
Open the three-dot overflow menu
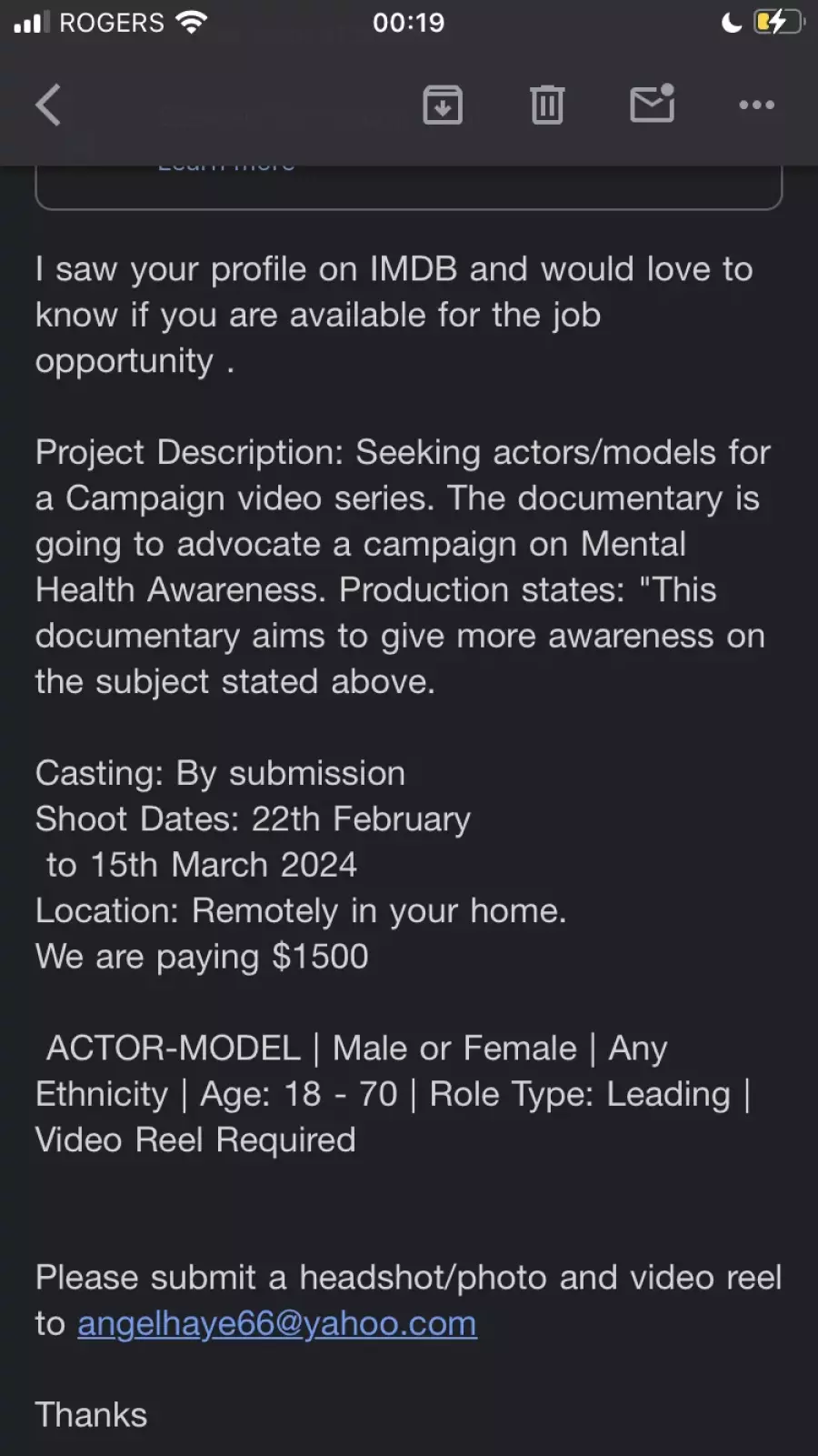point(757,105)
